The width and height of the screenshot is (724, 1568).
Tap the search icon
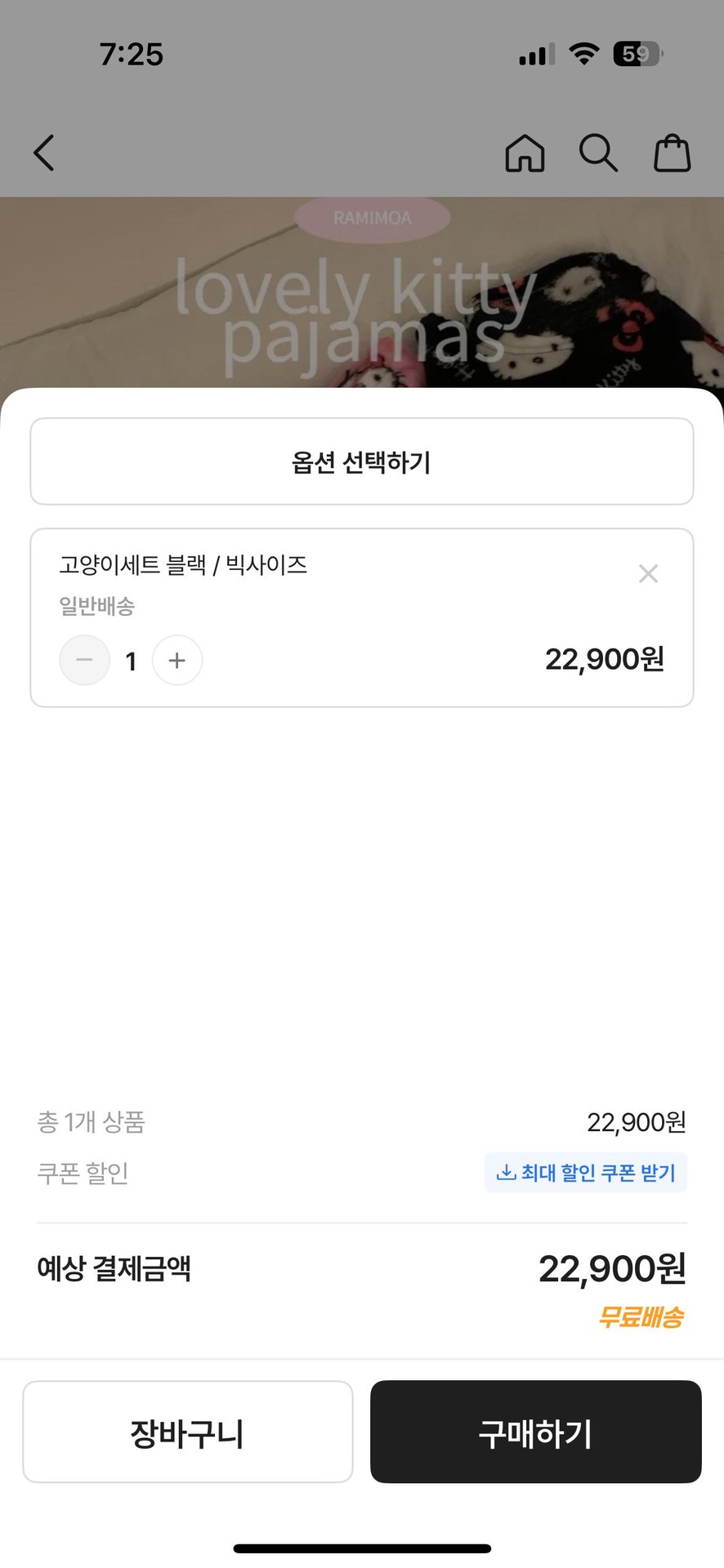598,153
